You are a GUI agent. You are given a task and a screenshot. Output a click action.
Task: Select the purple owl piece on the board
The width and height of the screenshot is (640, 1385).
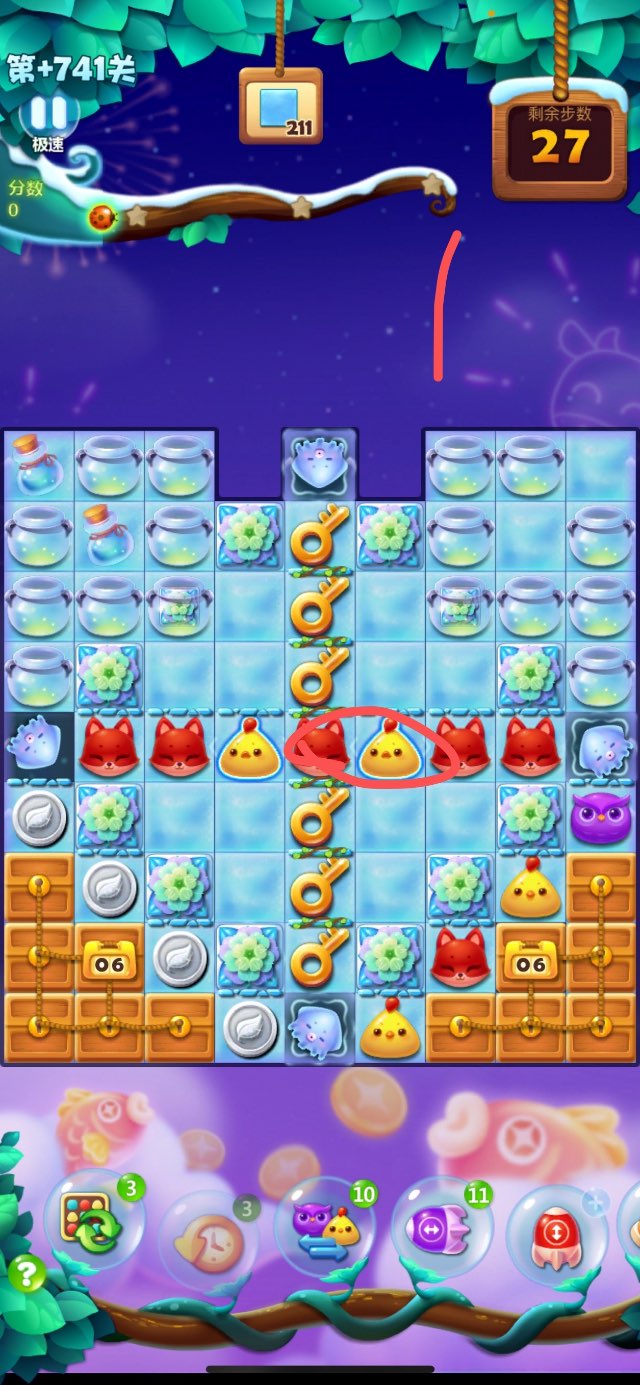point(602,817)
